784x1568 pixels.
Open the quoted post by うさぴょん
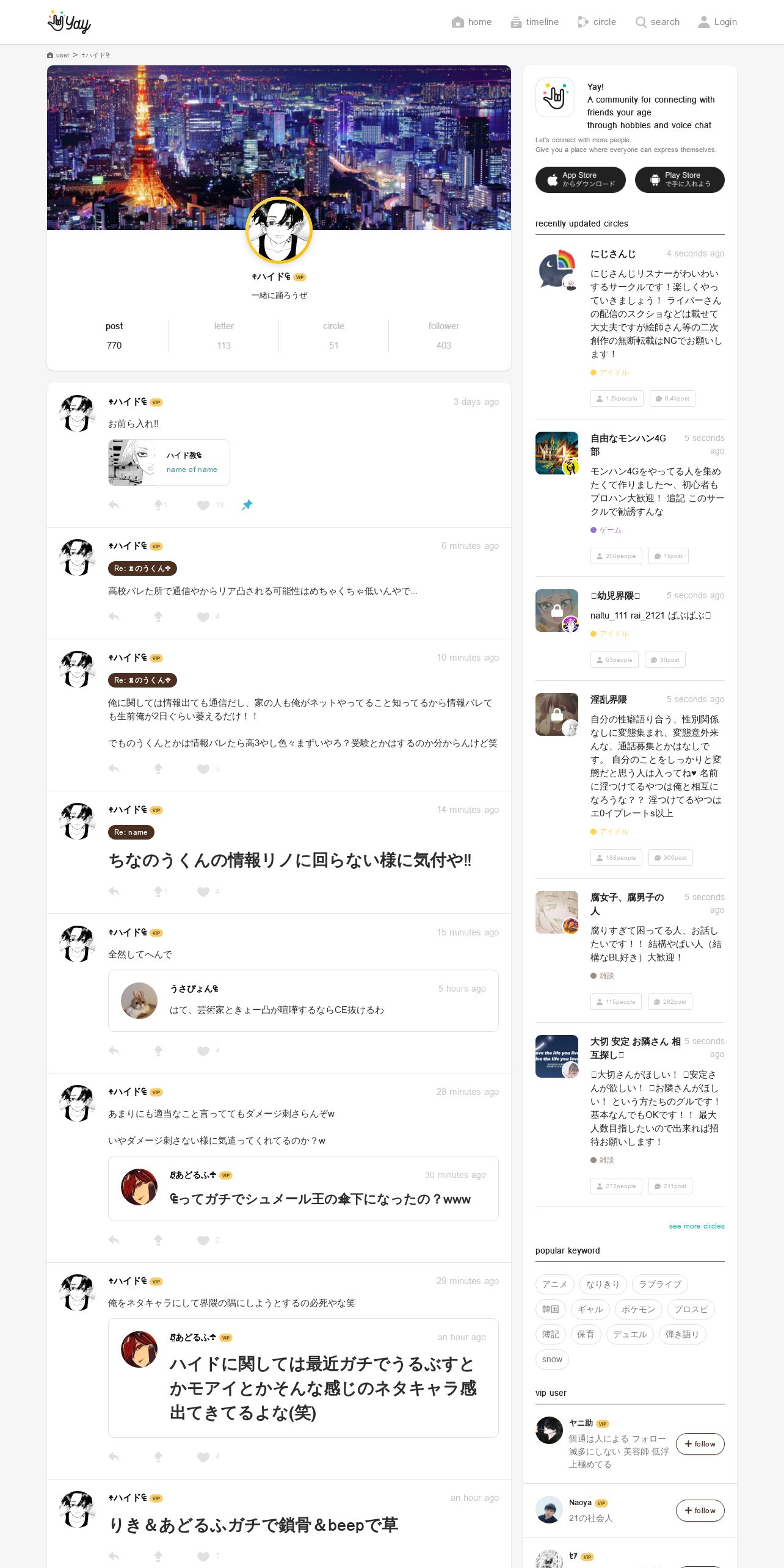coord(303,1001)
